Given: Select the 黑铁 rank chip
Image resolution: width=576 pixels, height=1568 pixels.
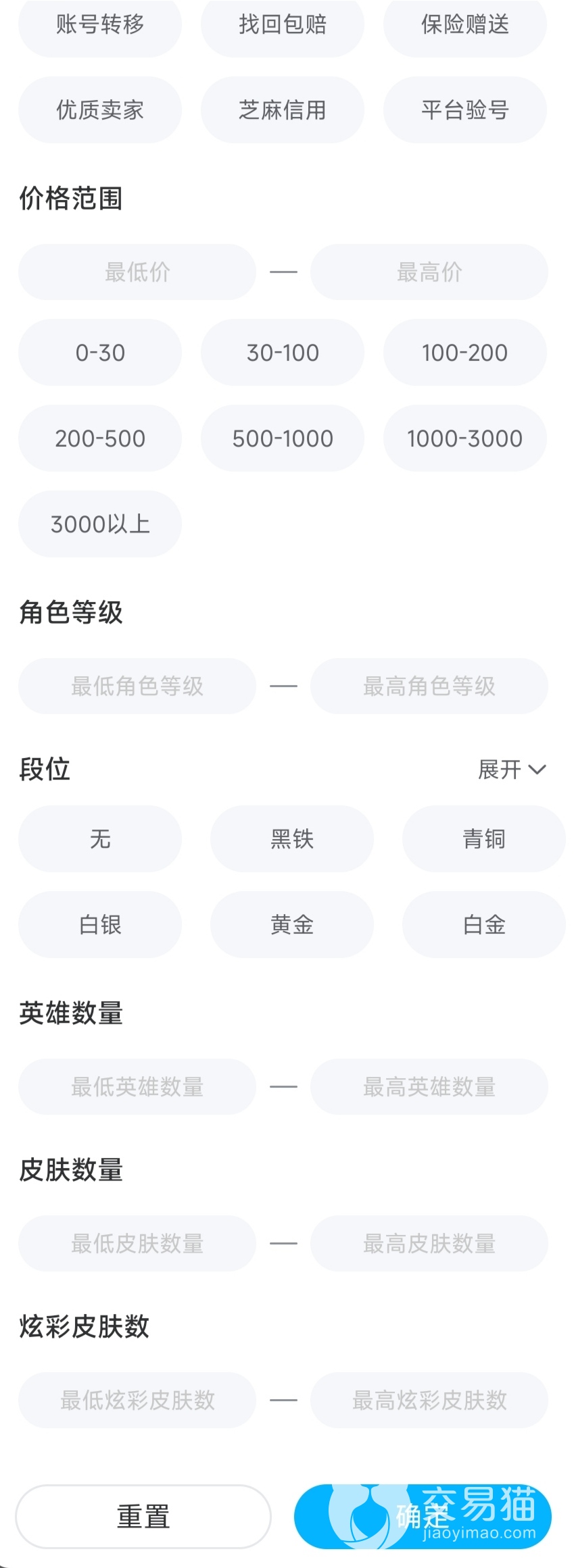Looking at the screenshot, I should click(292, 839).
